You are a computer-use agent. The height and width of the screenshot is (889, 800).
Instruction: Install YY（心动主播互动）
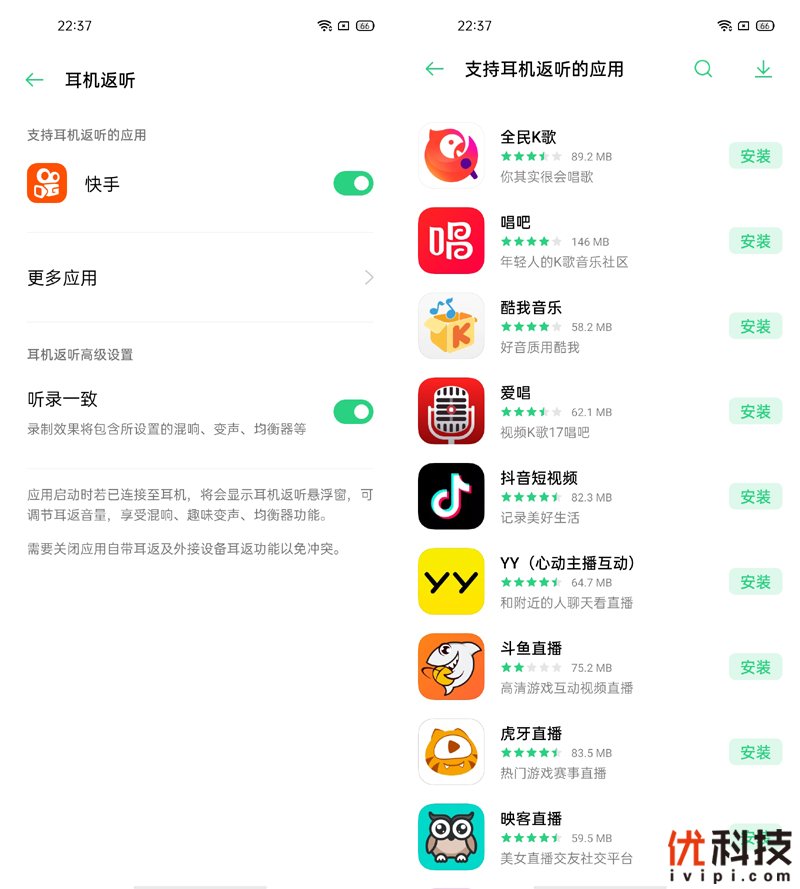click(755, 581)
